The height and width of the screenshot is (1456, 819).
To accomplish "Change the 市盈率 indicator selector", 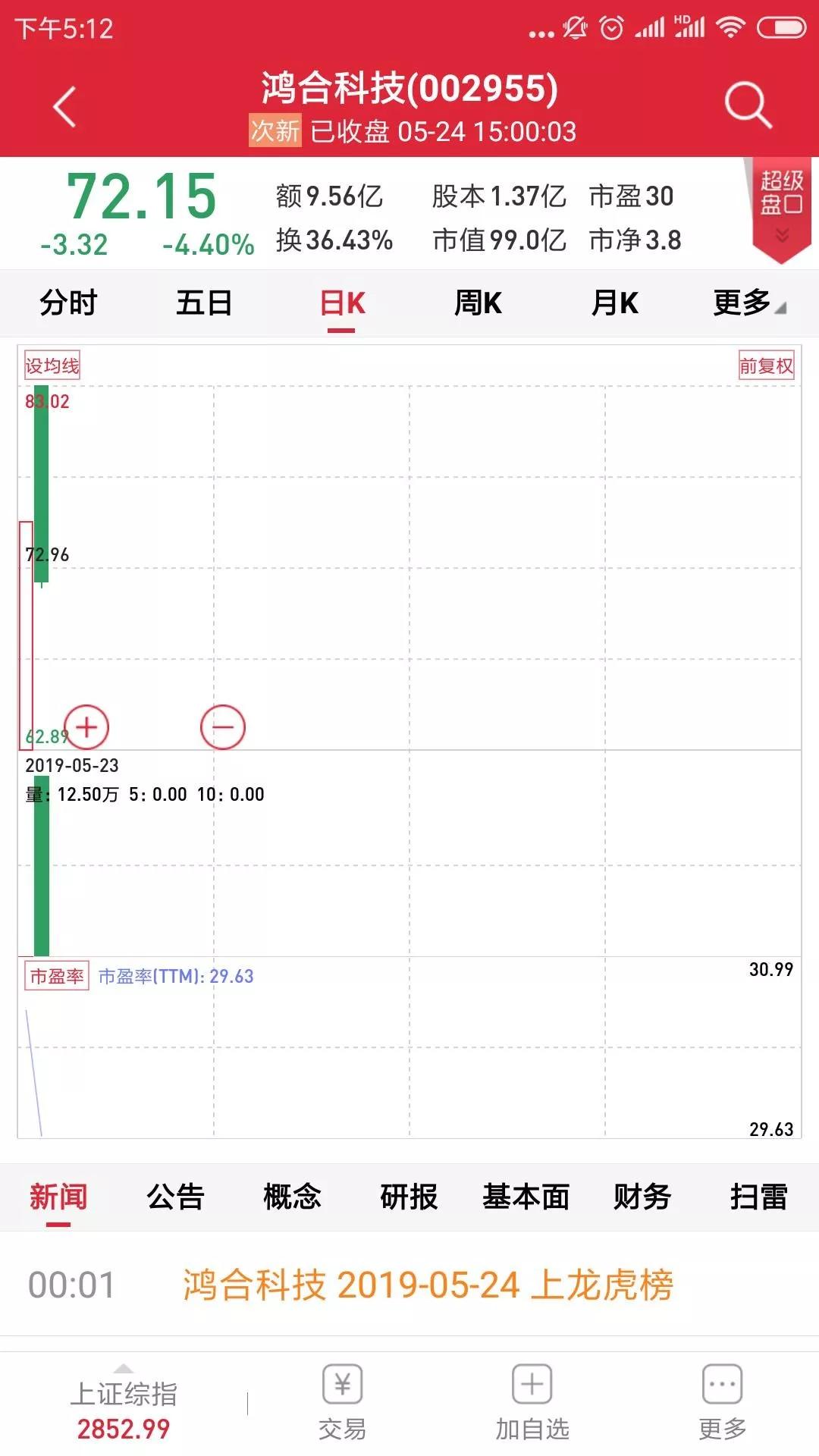I will (x=57, y=976).
